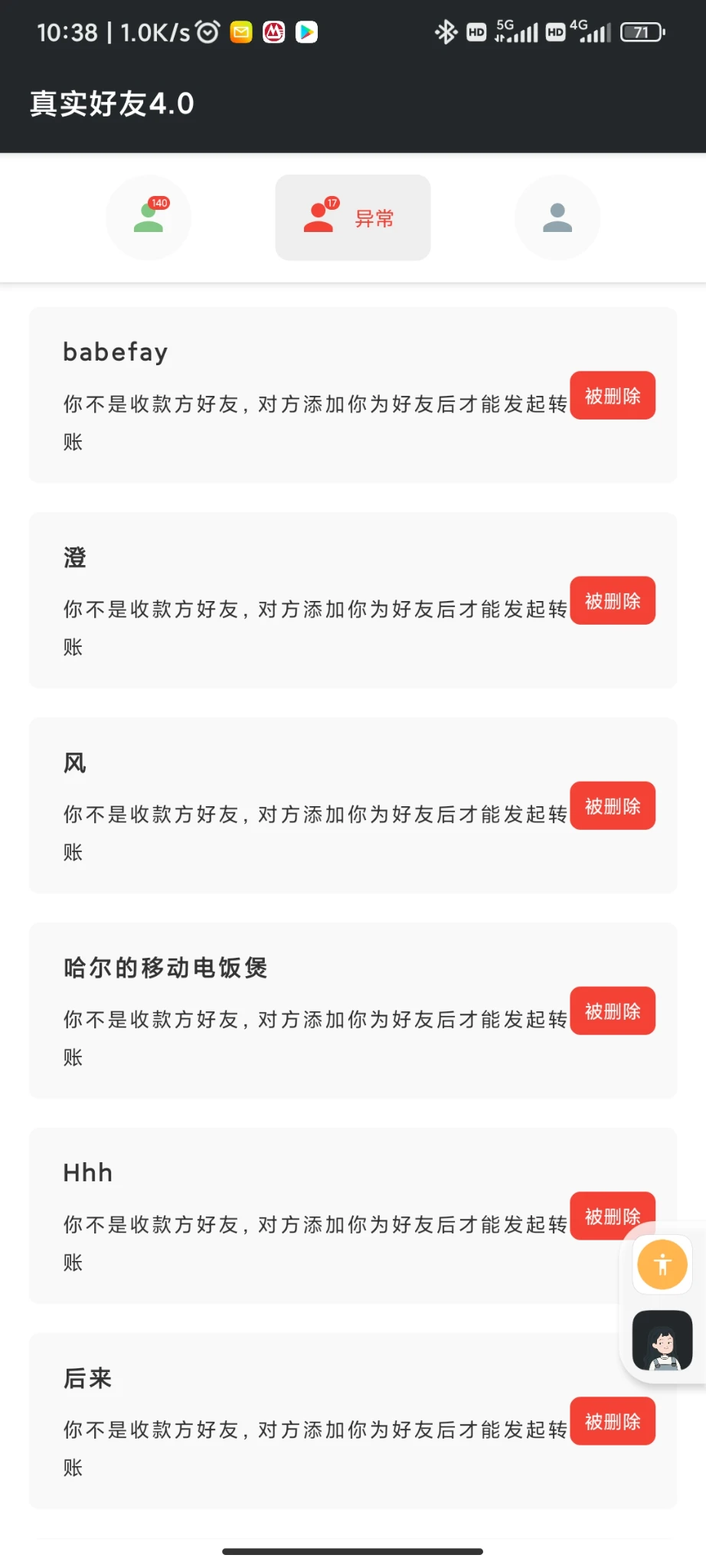Viewport: 706px width, 1568px height.
Task: Open the orange accessibility floating button
Action: coord(662,1265)
